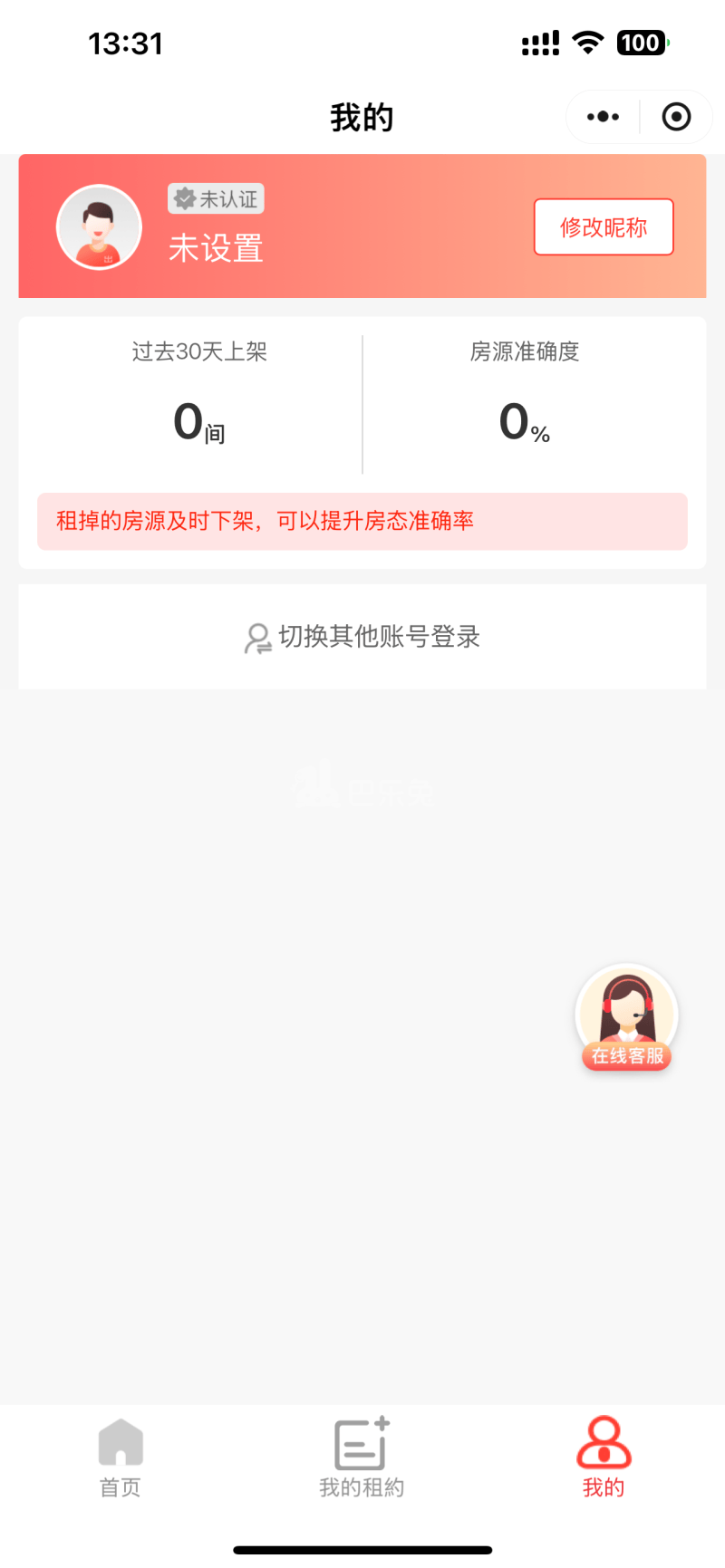Tap the 在线客服 label under the assistant
The image size is (725, 1568).
(x=626, y=1056)
